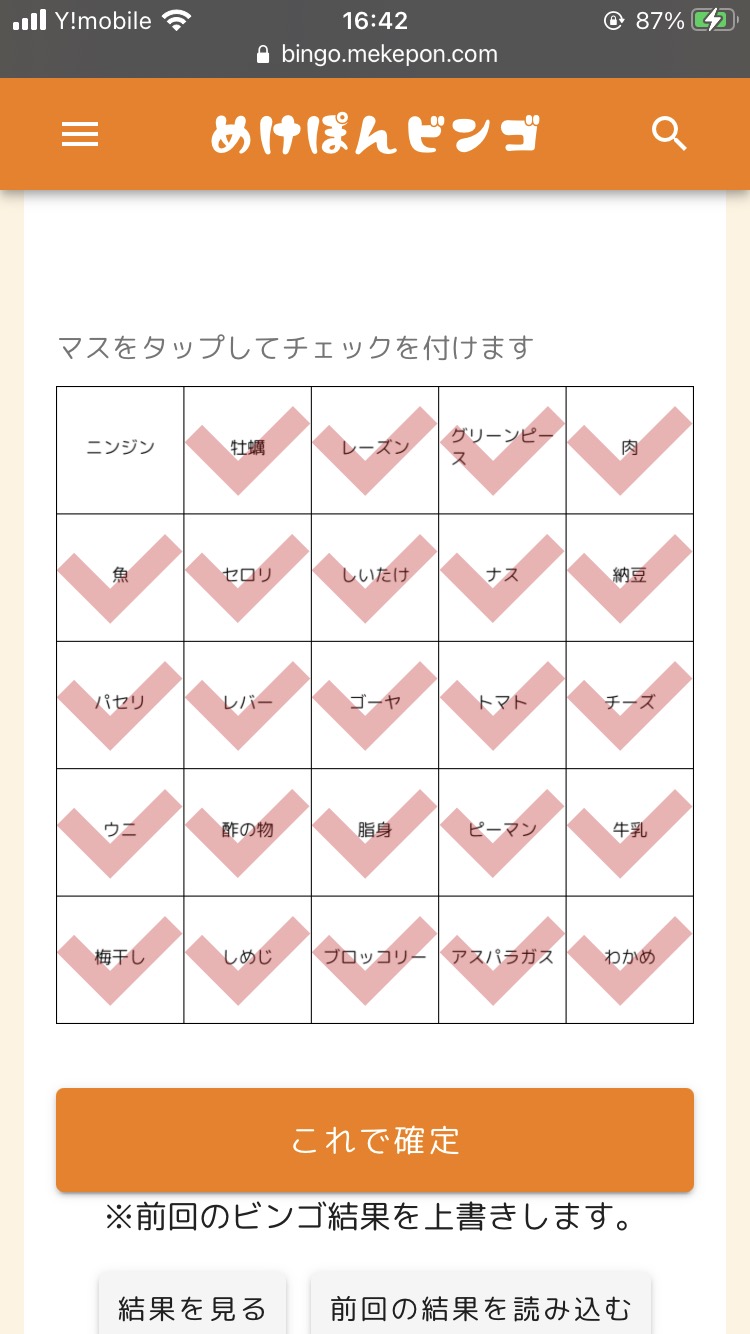
Task: Load previous results with 前回の結果を読み込む
Action: click(x=480, y=1307)
